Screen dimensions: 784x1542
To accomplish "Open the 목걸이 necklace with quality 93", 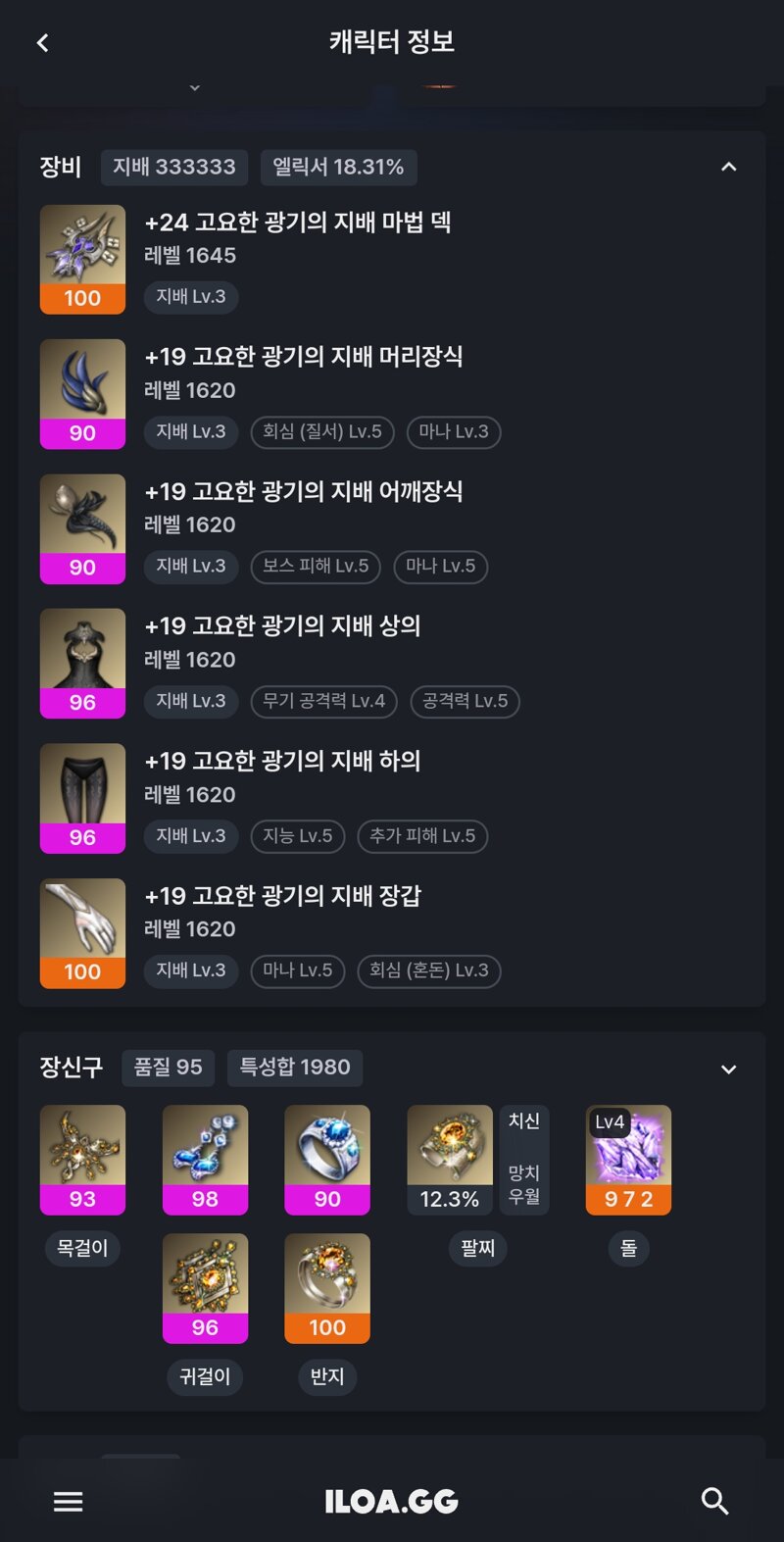I will 82,1160.
